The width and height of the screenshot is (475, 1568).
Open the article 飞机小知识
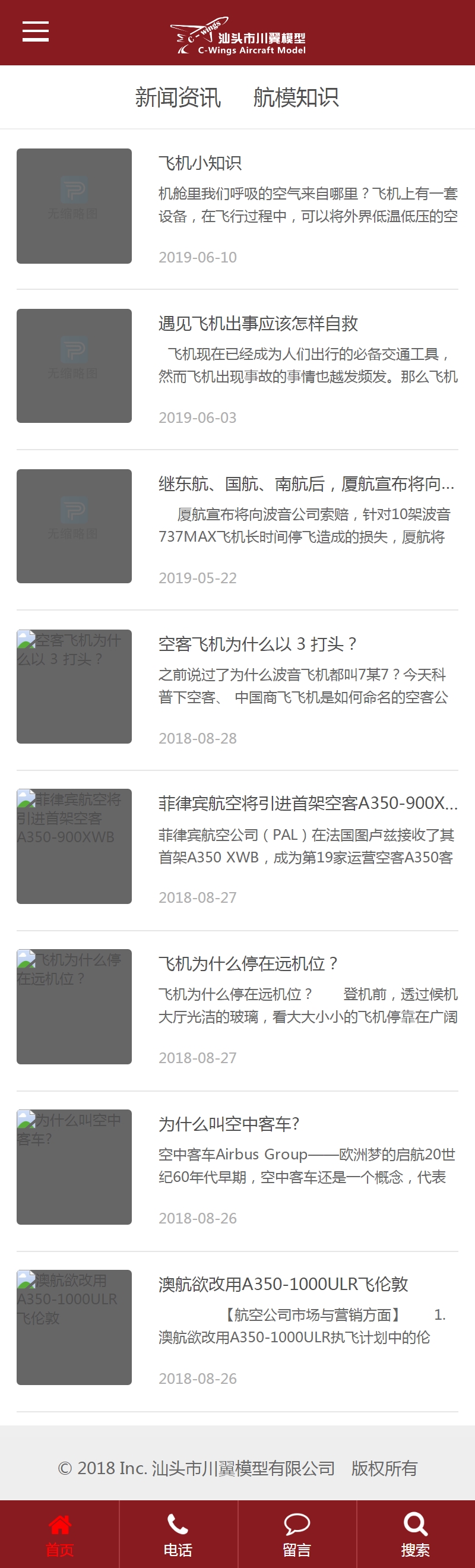pos(200,163)
